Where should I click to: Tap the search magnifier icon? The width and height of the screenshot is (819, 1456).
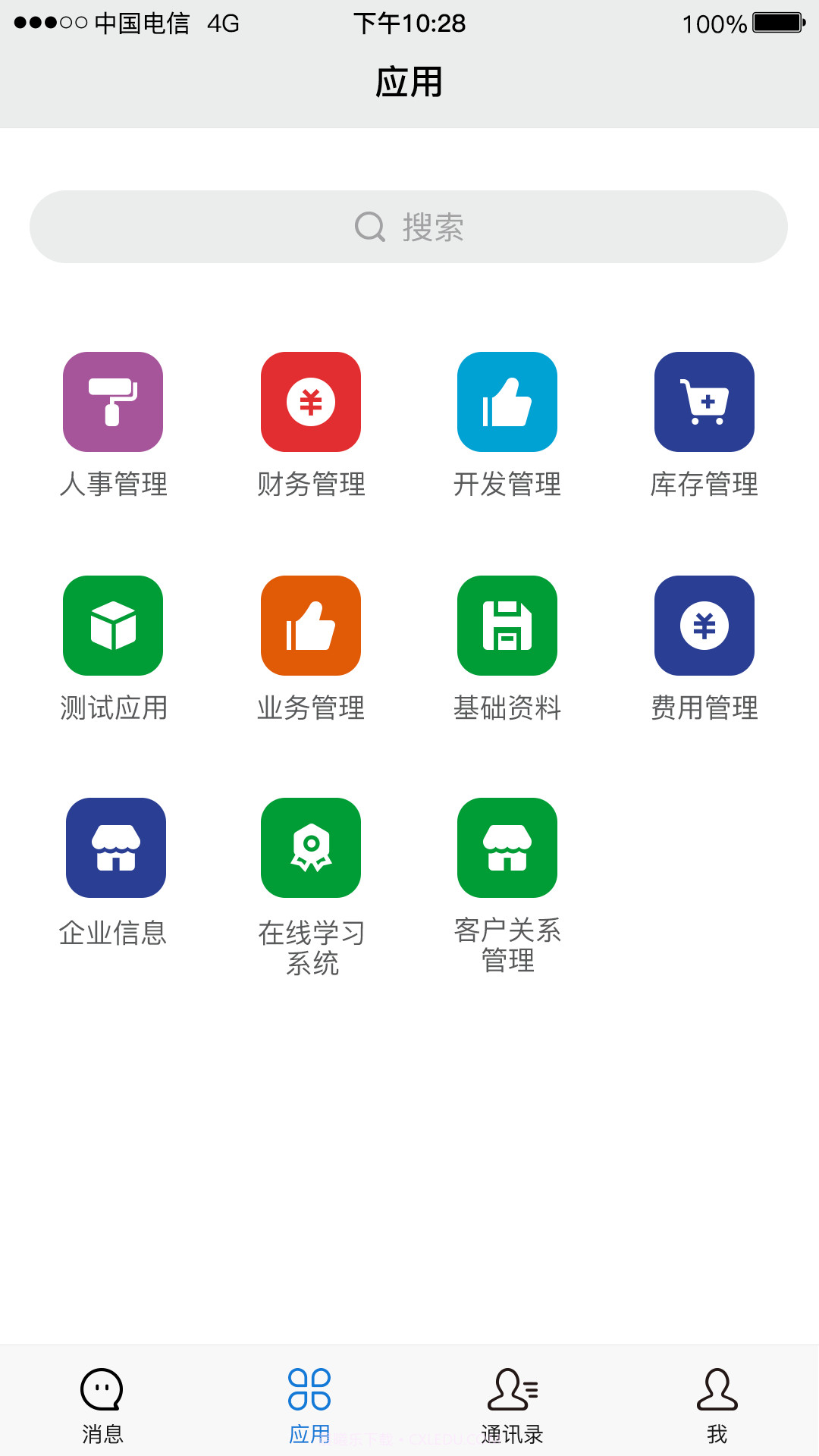[369, 226]
